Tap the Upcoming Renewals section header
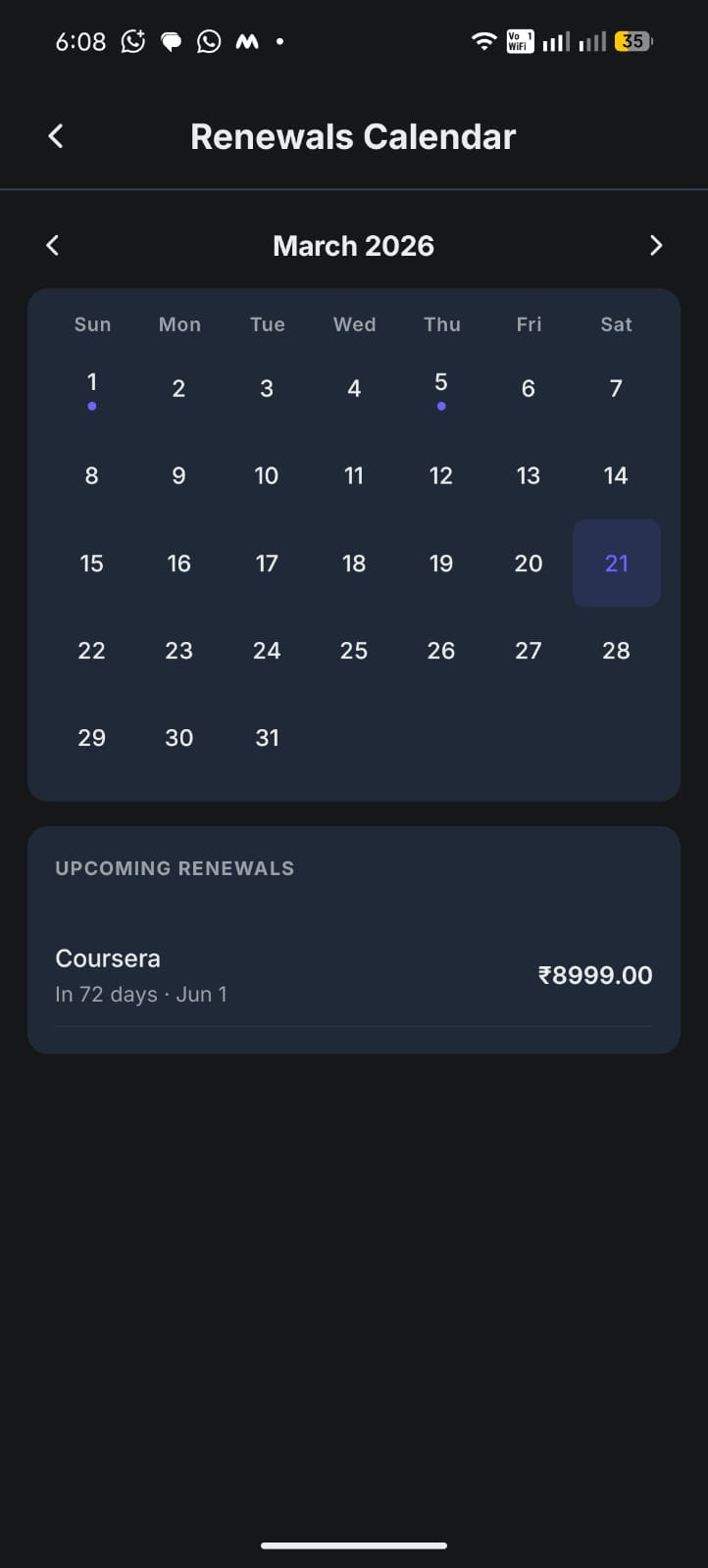Screen dimensions: 708x1568 (x=175, y=868)
